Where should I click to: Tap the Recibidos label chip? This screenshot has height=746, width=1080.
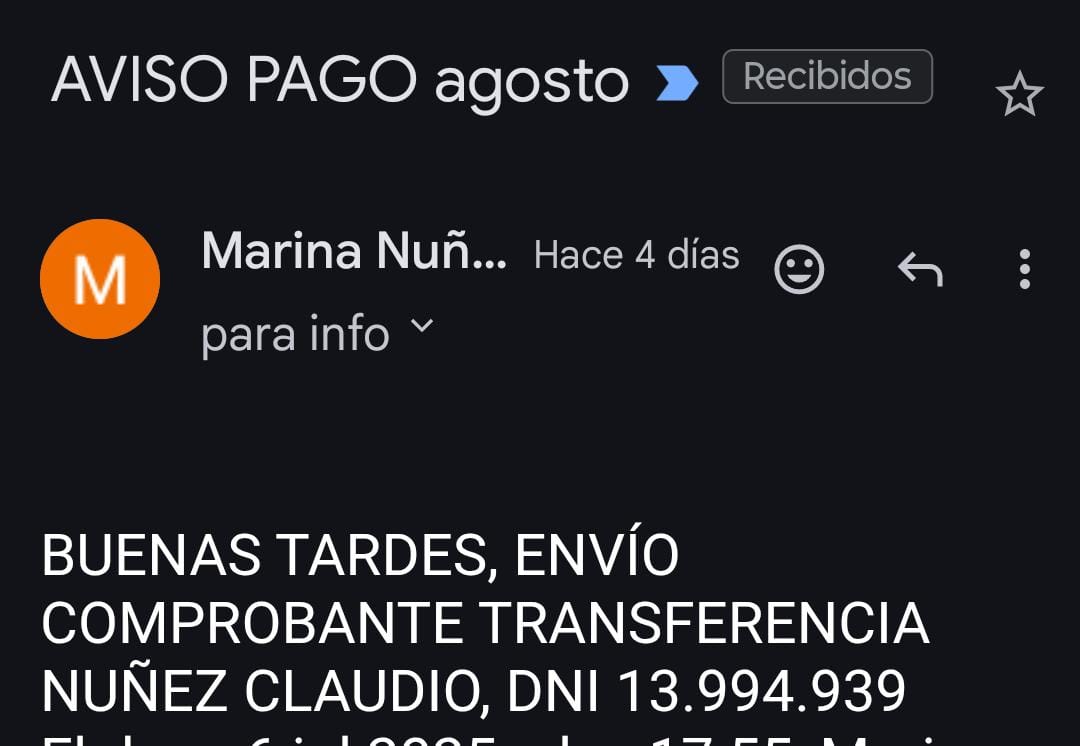pyautogui.click(x=827, y=77)
